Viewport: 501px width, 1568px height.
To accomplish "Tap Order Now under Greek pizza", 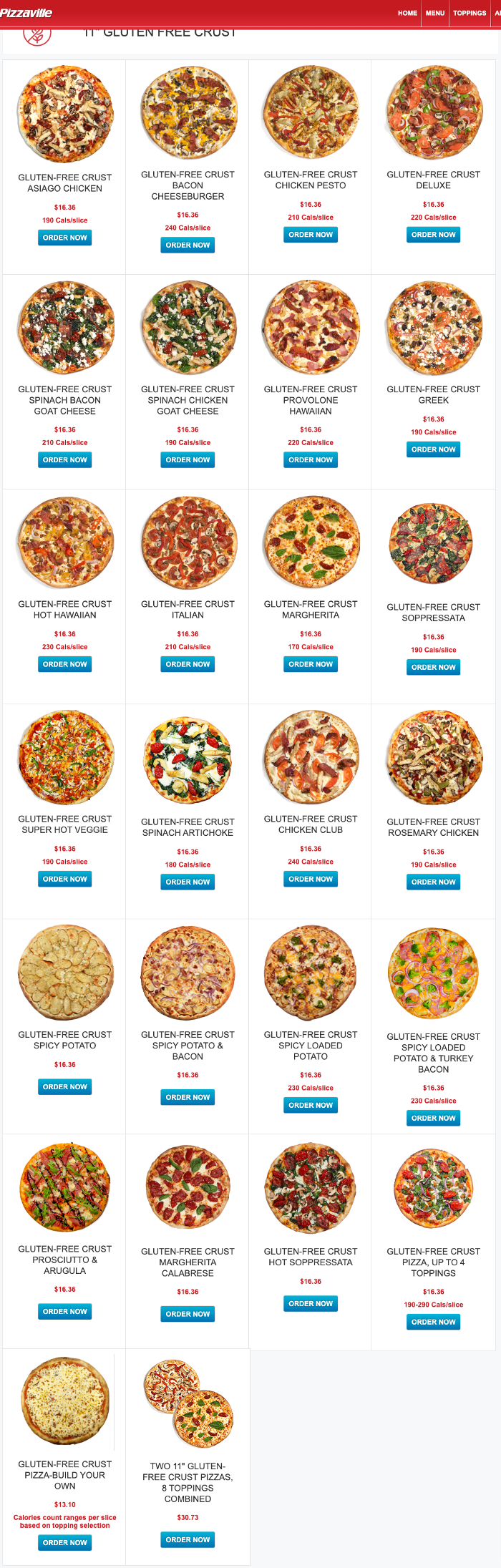I will pos(433,449).
